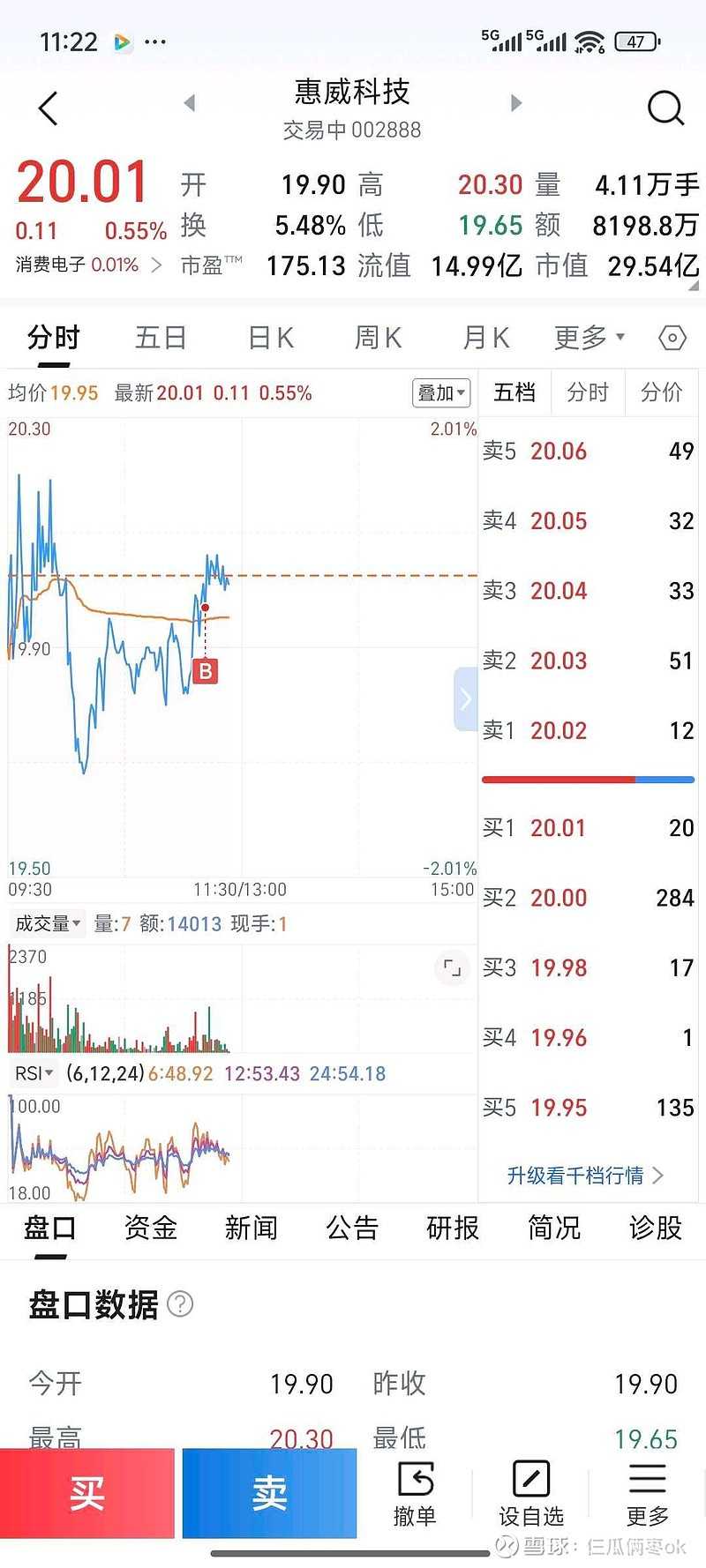This screenshot has width=706, height=1568.
Task: Add stock via 设自选
Action: [x=530, y=1494]
